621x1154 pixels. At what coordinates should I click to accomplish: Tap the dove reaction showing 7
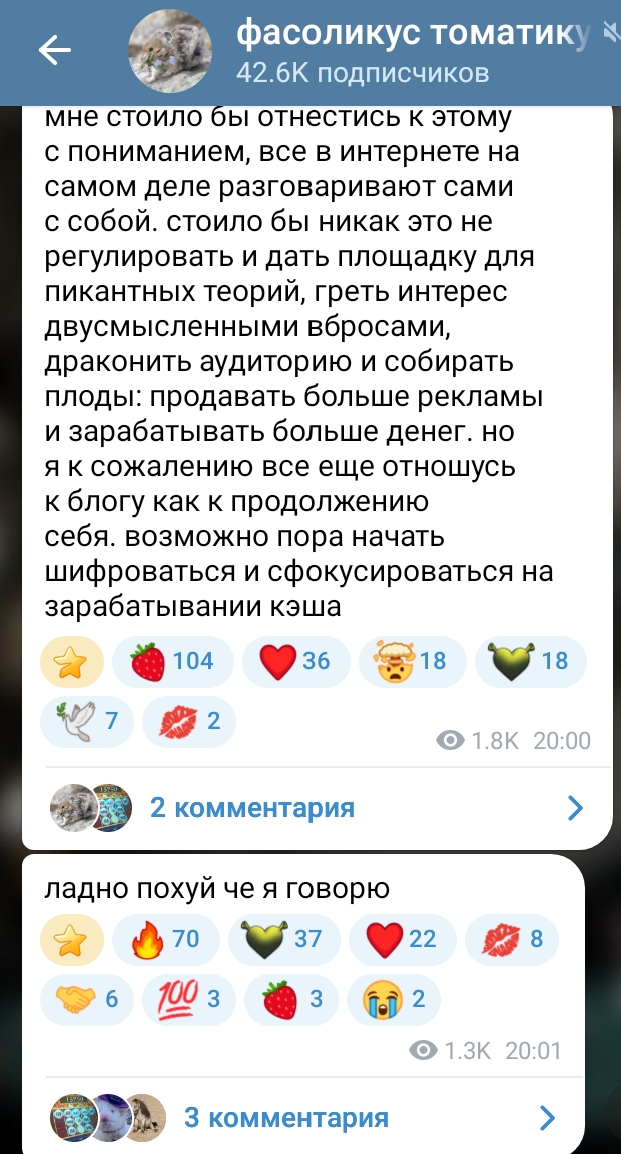click(86, 720)
